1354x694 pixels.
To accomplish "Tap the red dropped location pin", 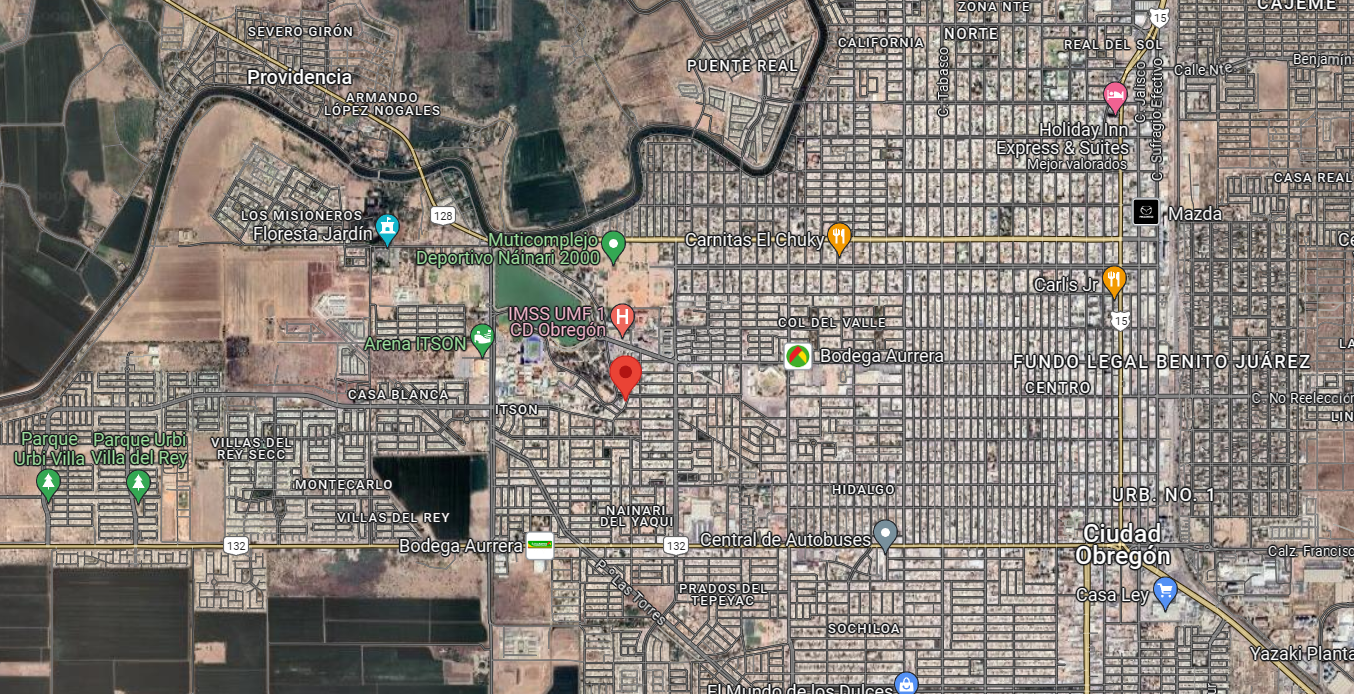I will 626,378.
